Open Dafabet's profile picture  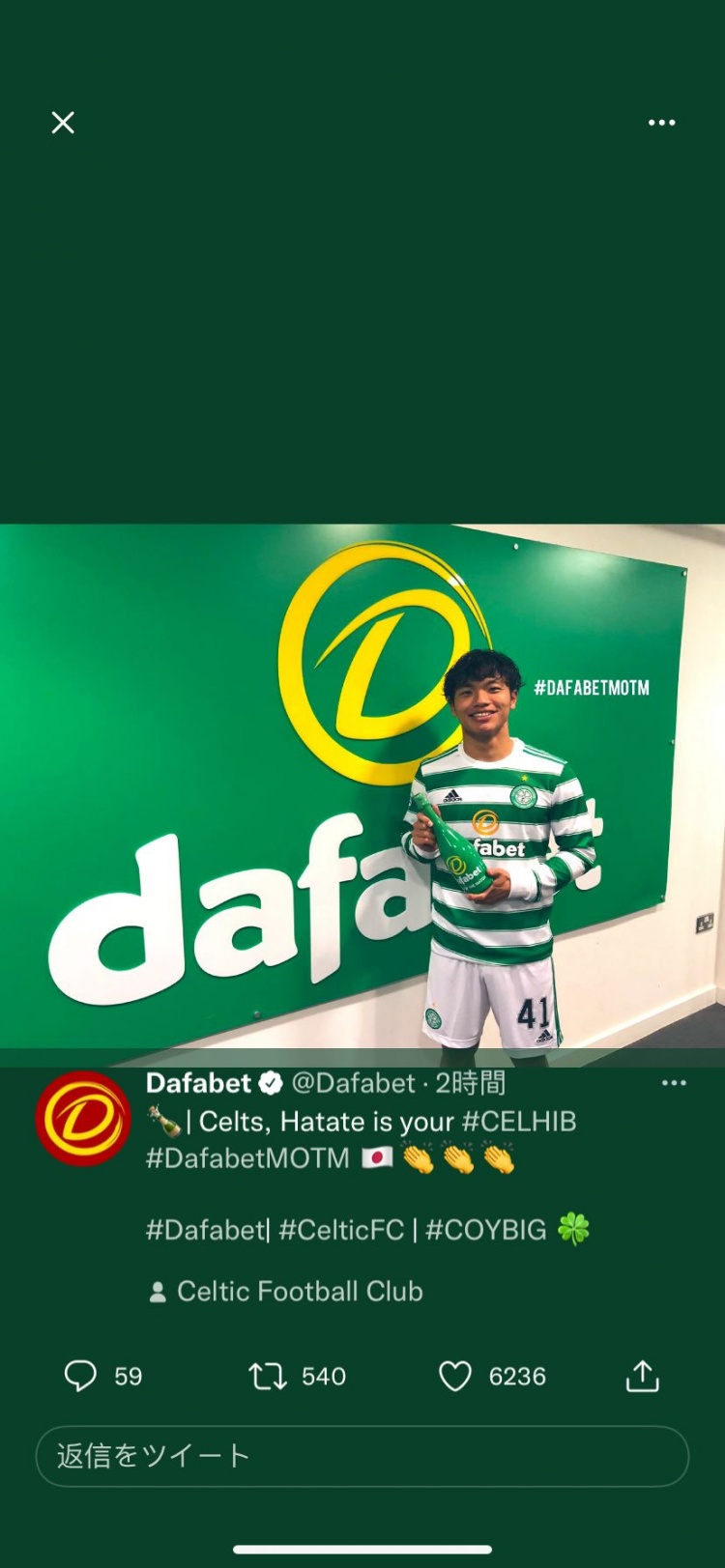click(83, 1119)
